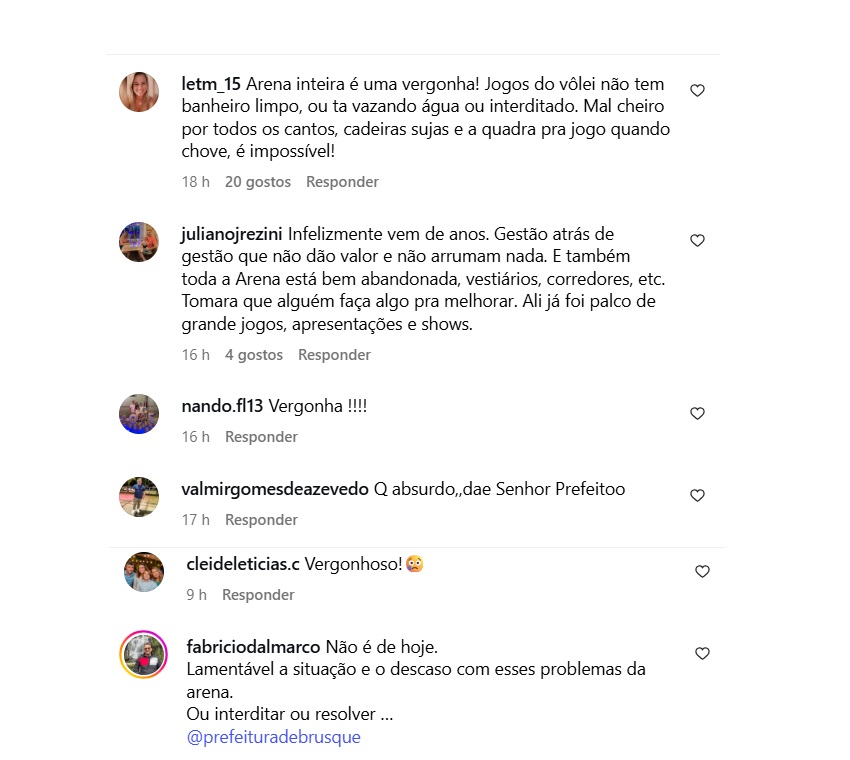Open valmirgomesdeazevedo's profile via username
The height and width of the screenshot is (760, 850).
275,489
